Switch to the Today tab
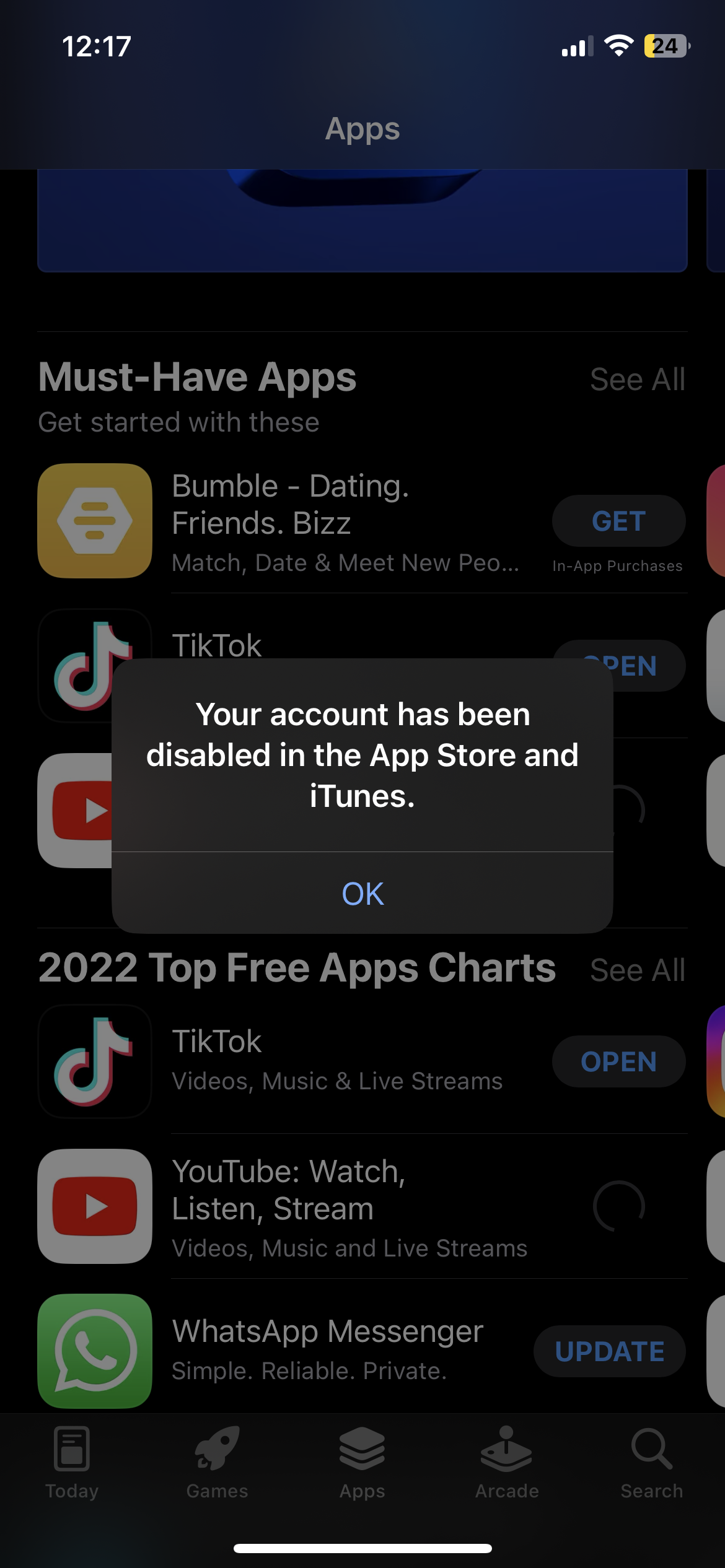Viewport: 725px width, 1568px height. click(x=72, y=1463)
